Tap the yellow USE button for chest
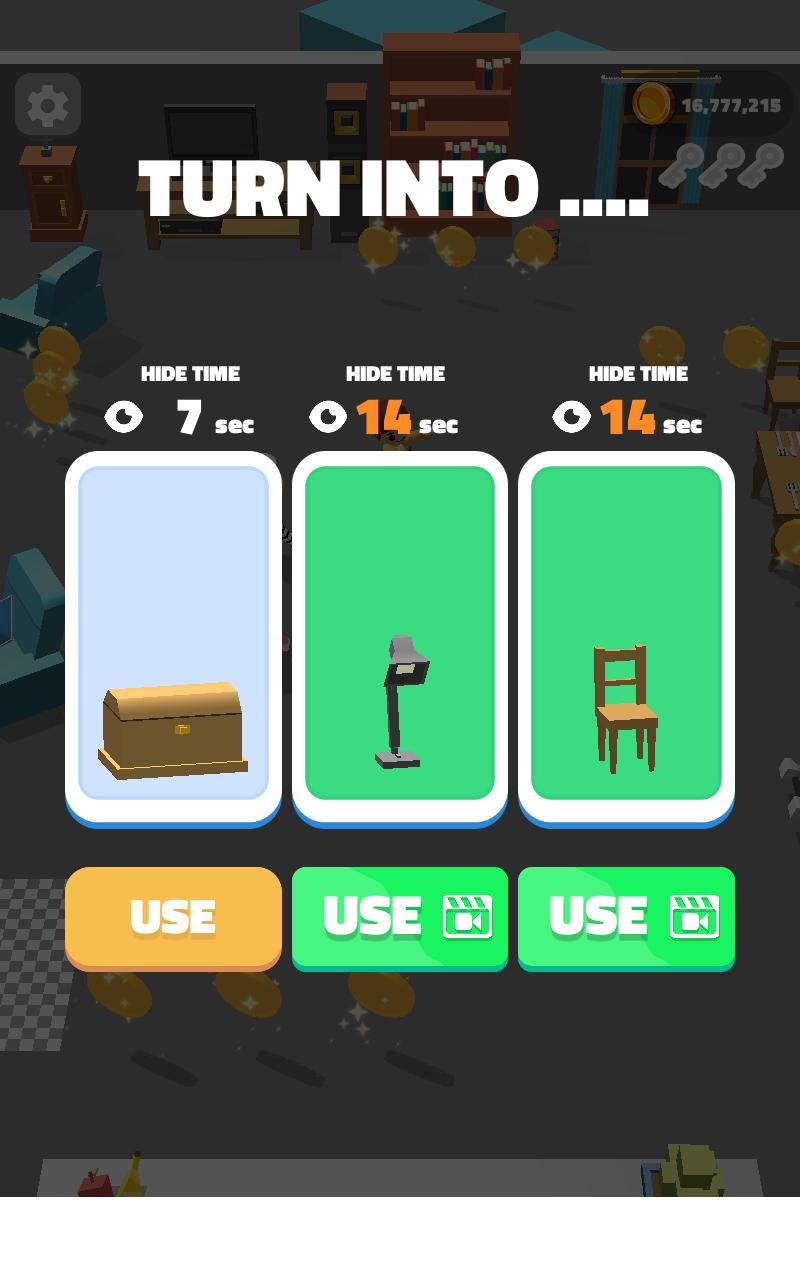 click(x=173, y=916)
